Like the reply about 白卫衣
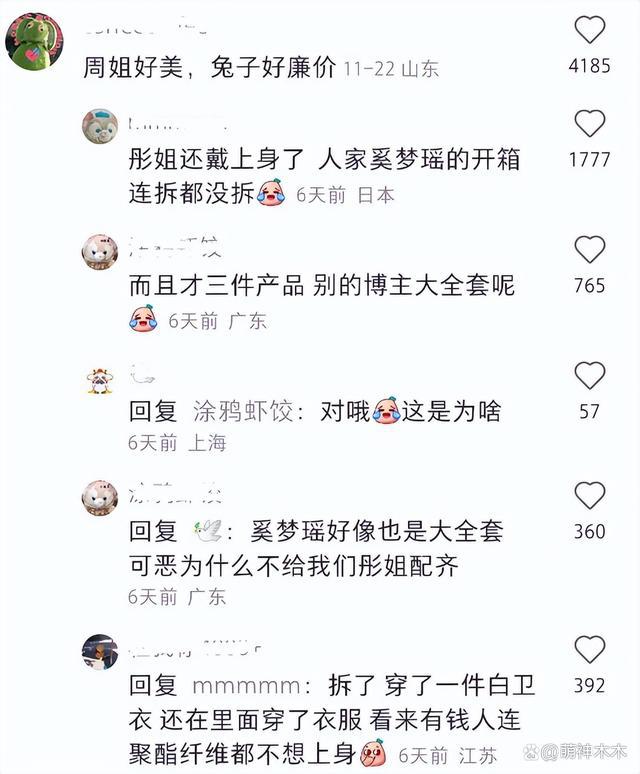Screen dimensions: 640x774 tap(589, 649)
